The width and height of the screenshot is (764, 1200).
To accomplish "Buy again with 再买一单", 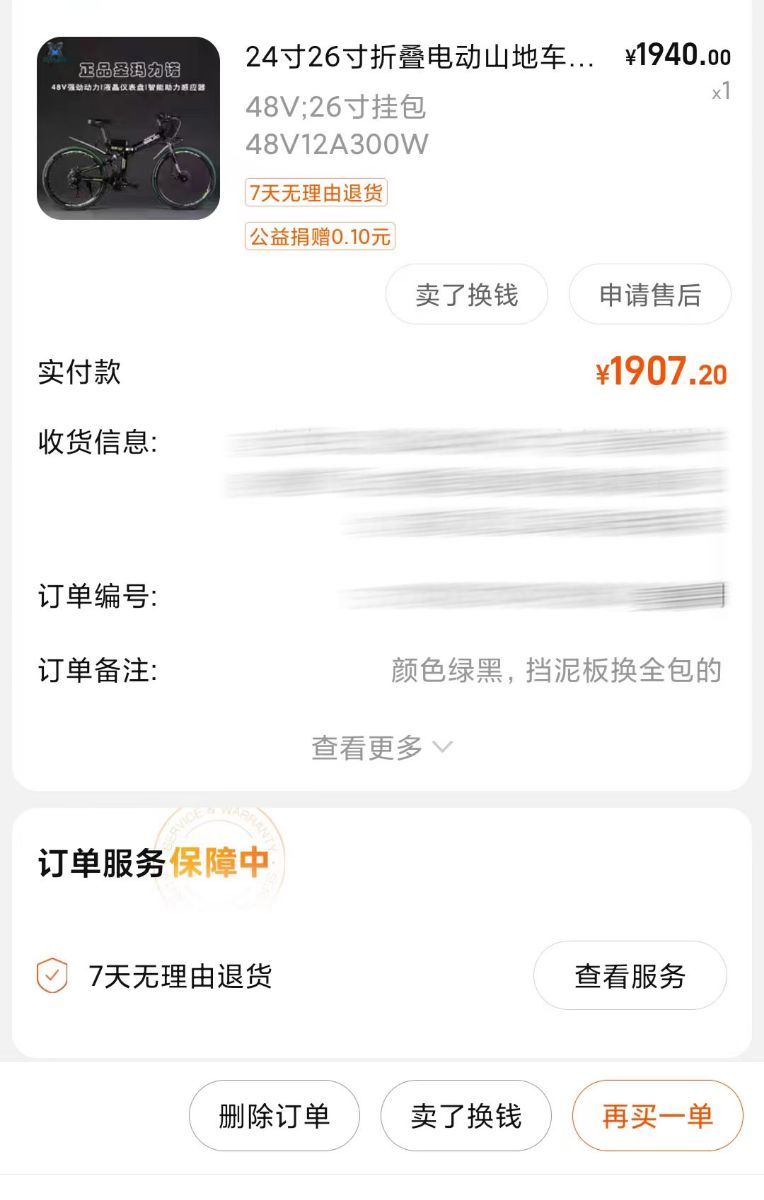I will click(x=657, y=1115).
